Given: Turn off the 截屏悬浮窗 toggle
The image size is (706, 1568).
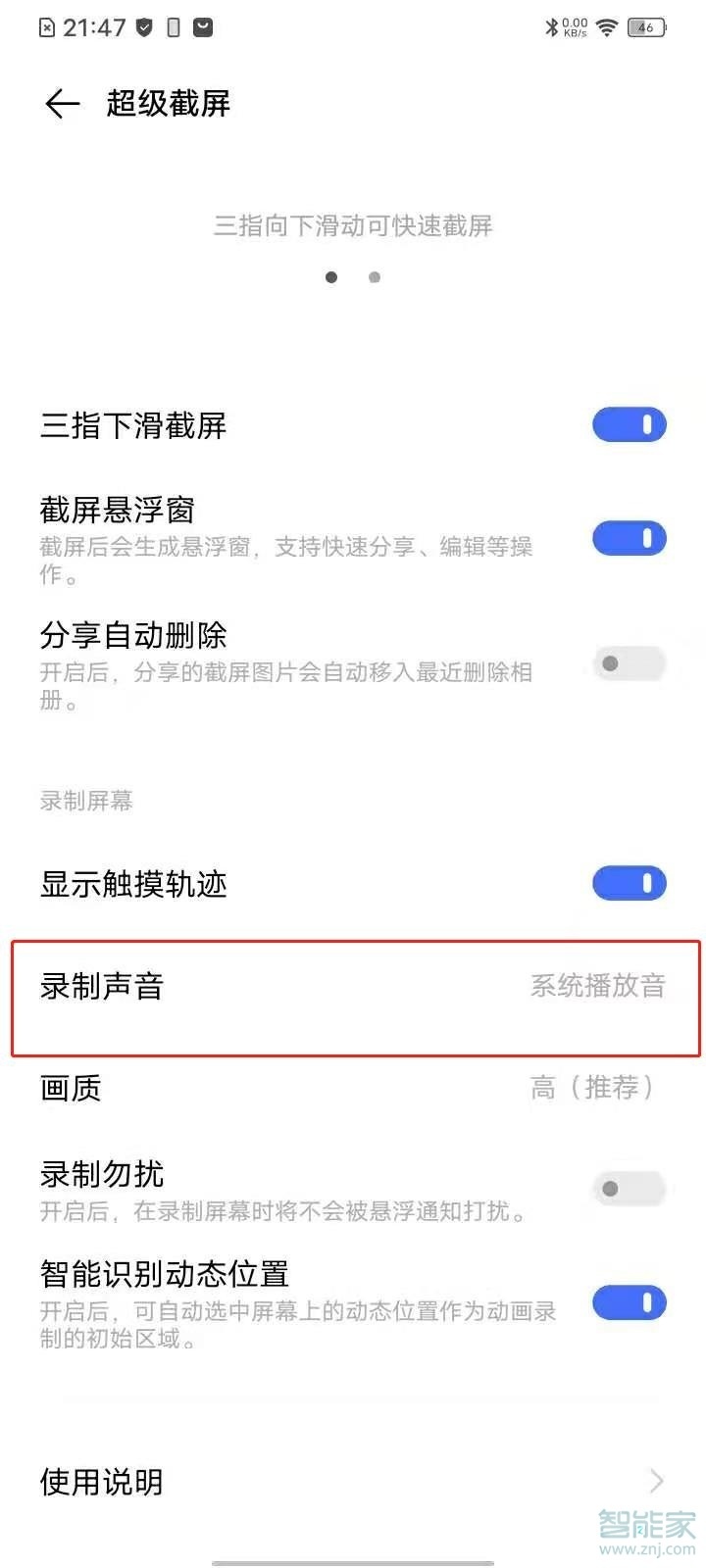Looking at the screenshot, I should click(x=629, y=538).
